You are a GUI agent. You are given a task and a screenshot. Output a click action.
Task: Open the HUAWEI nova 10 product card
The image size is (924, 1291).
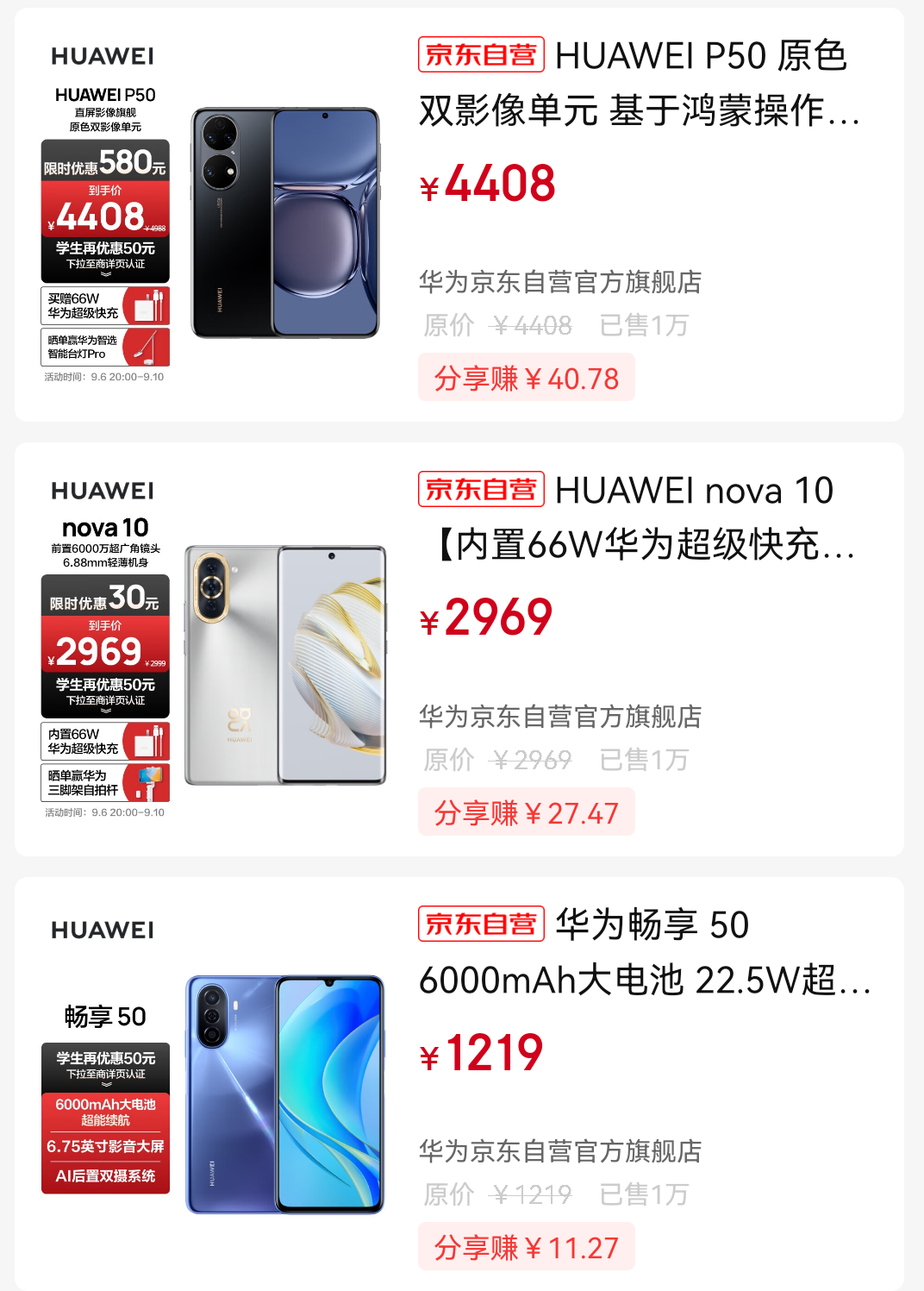(x=638, y=517)
